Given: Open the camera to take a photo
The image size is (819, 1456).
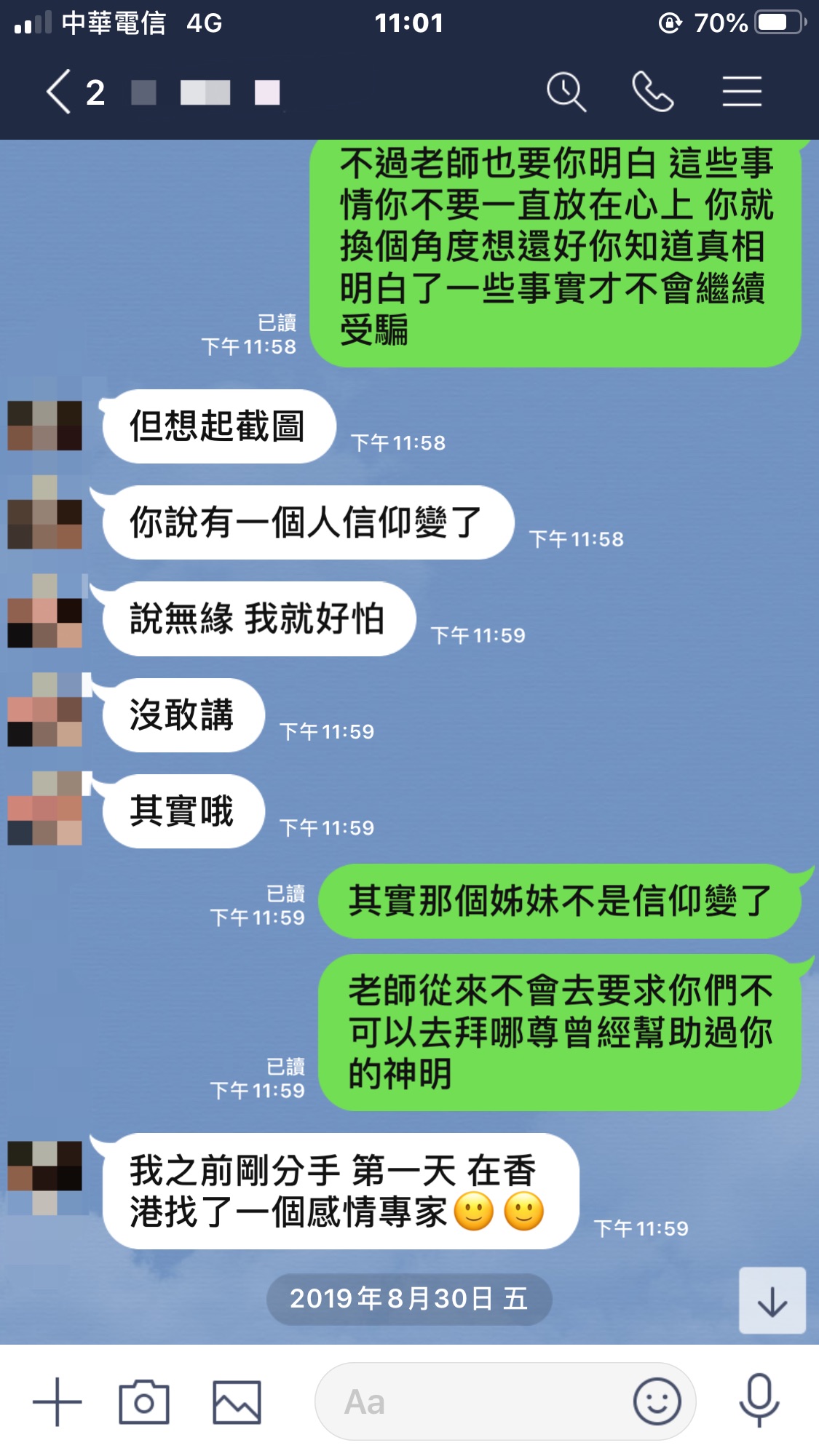Looking at the screenshot, I should pyautogui.click(x=144, y=1401).
